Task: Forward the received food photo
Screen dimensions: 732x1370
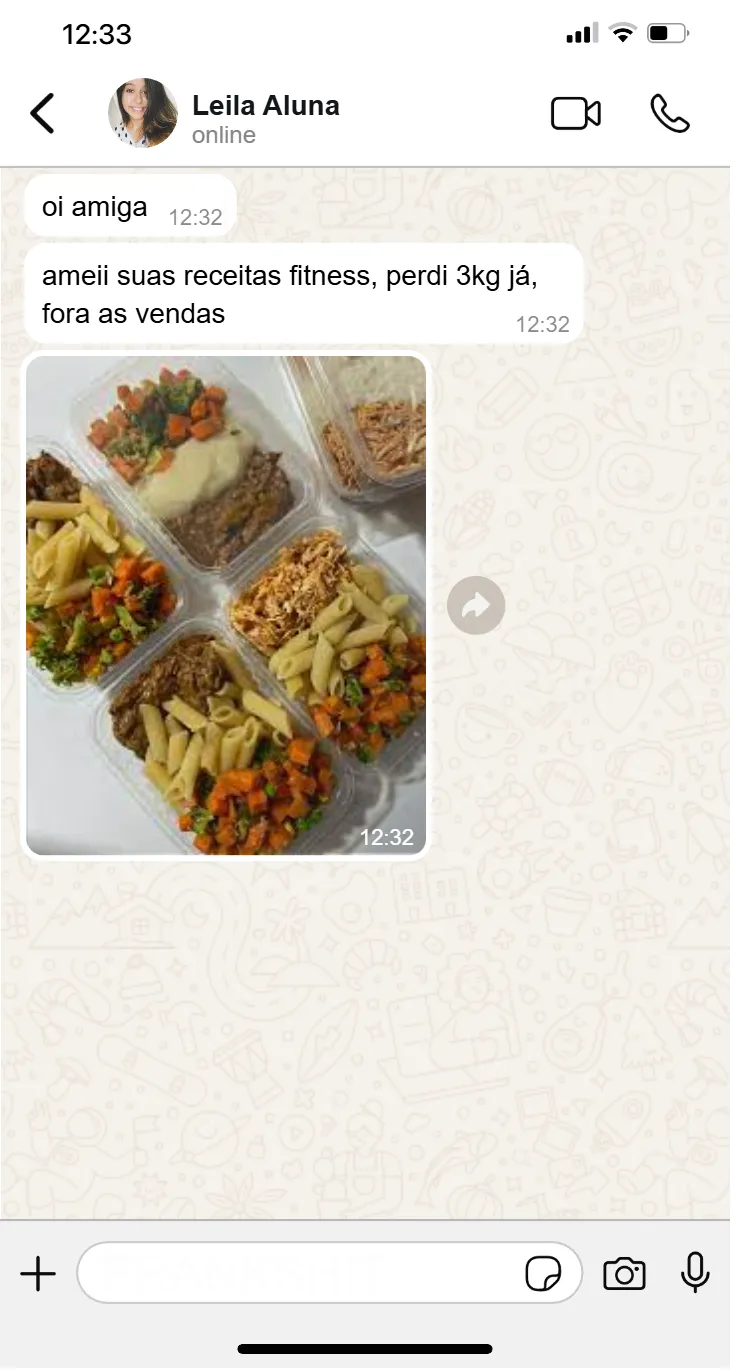Action: [x=476, y=605]
